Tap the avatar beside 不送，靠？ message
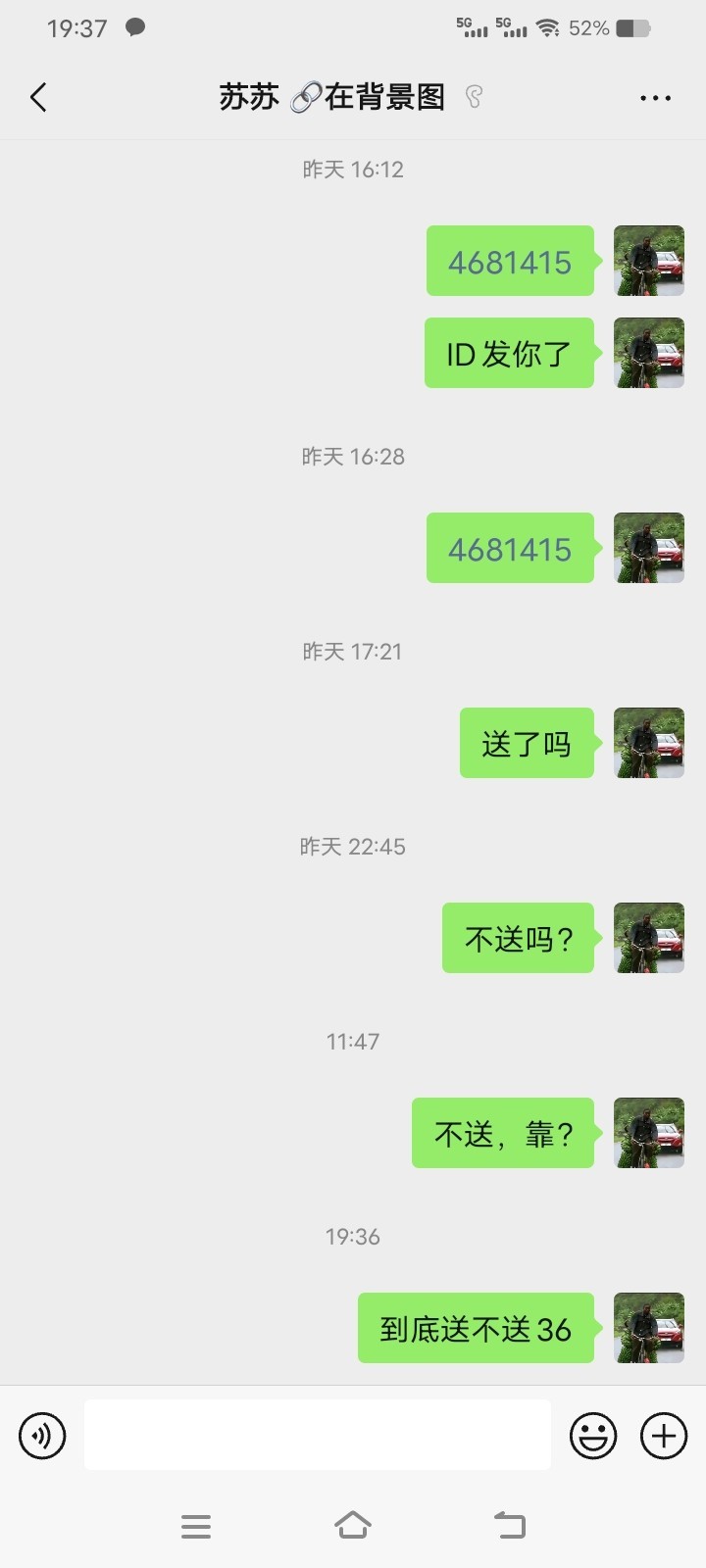 pyautogui.click(x=648, y=1133)
